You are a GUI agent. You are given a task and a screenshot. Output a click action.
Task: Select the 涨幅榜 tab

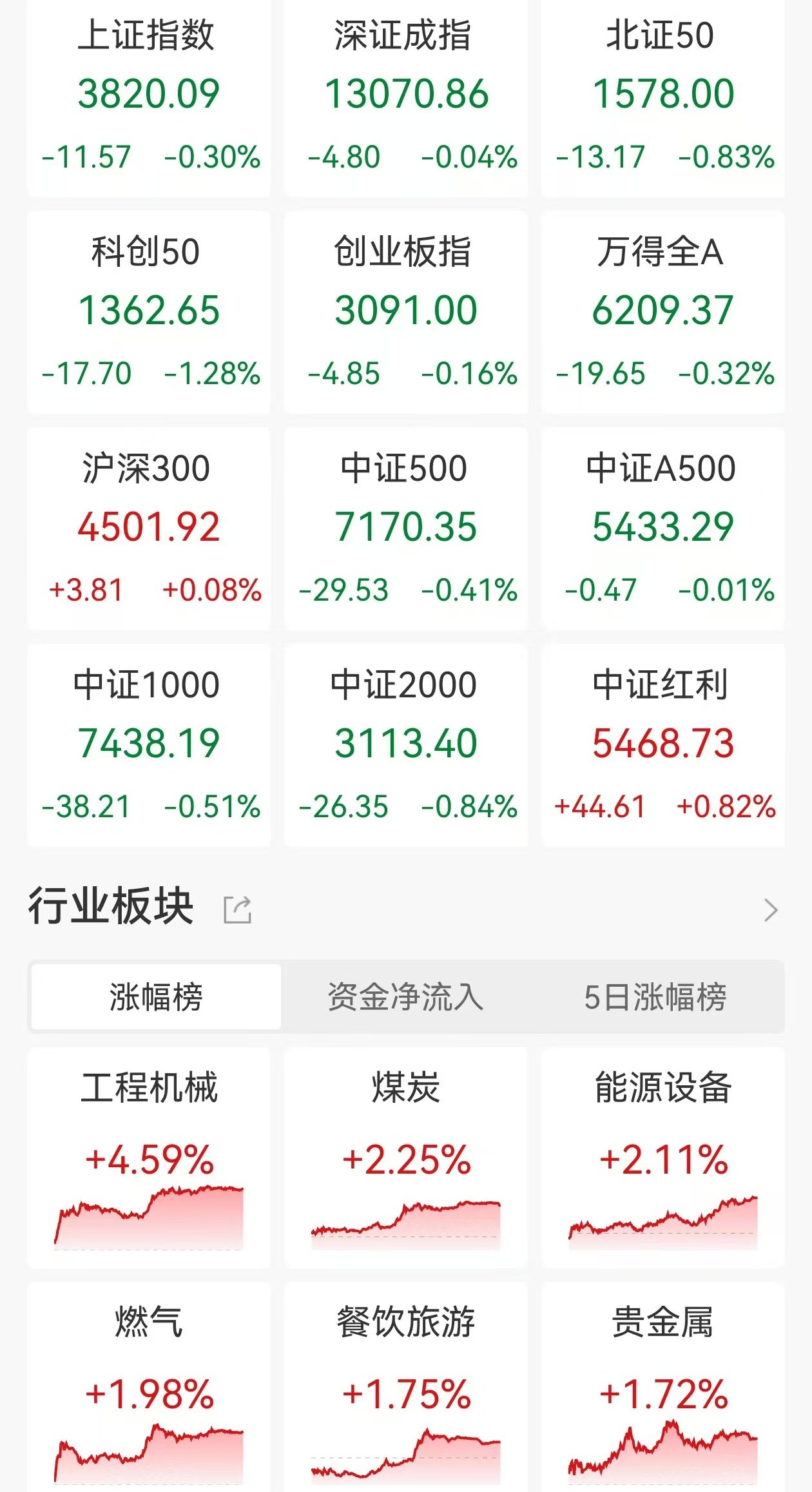(156, 997)
